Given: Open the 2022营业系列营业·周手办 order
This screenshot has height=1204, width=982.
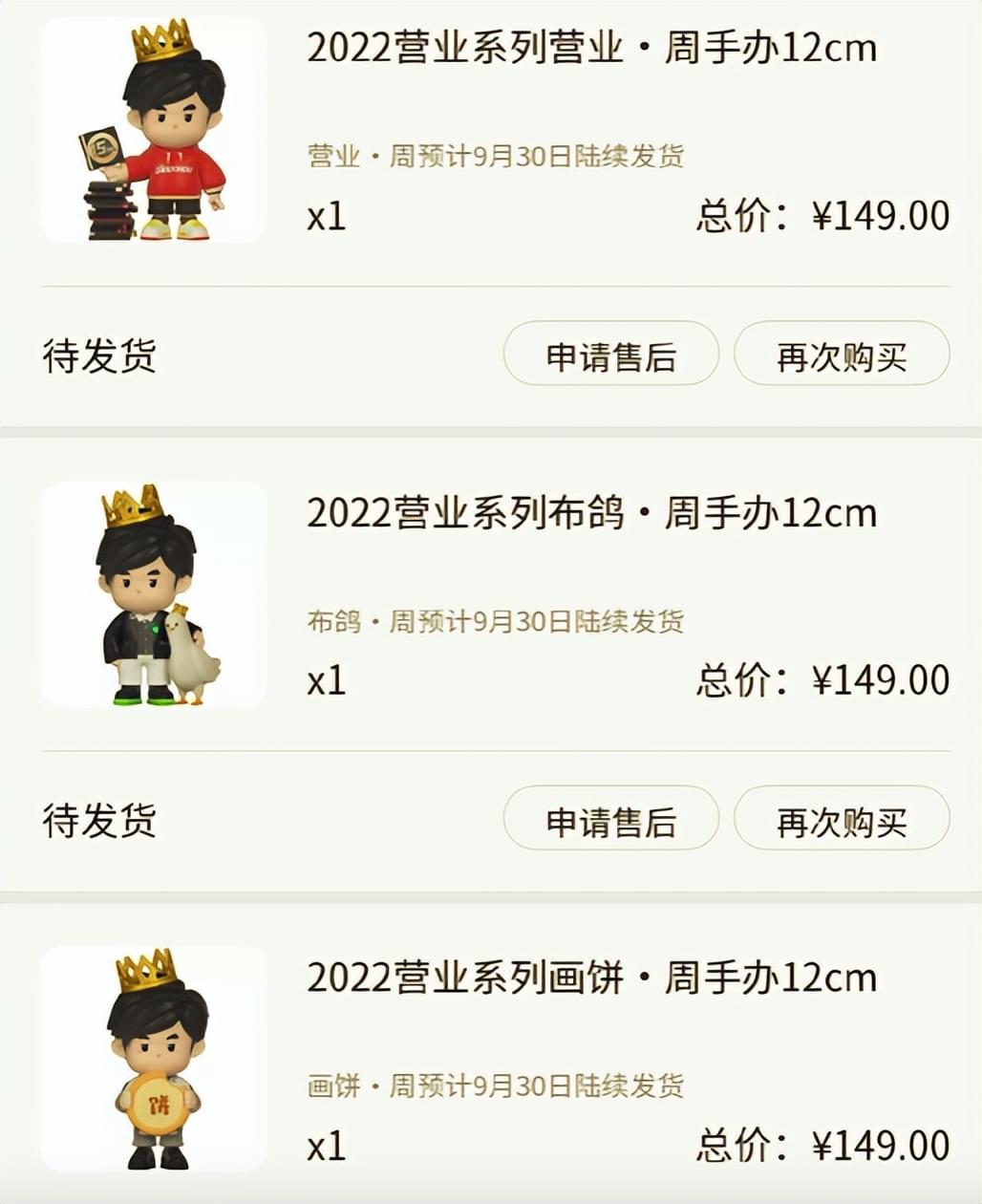Looking at the screenshot, I should point(590,48).
